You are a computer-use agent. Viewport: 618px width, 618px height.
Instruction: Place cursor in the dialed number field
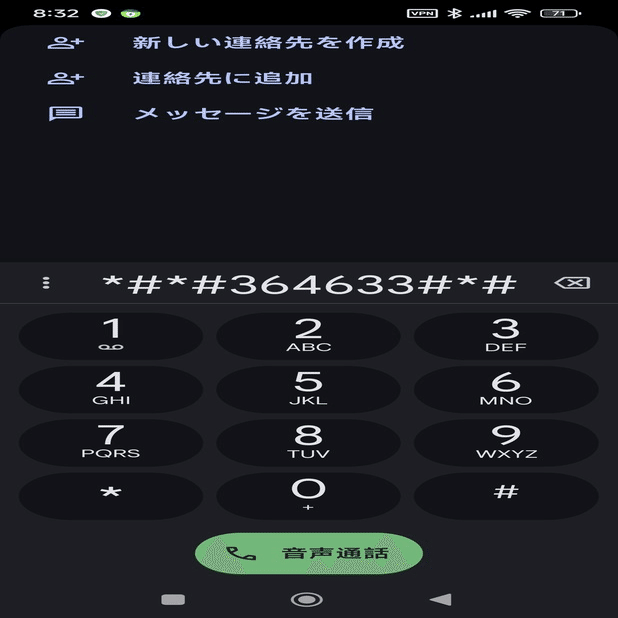click(308, 284)
